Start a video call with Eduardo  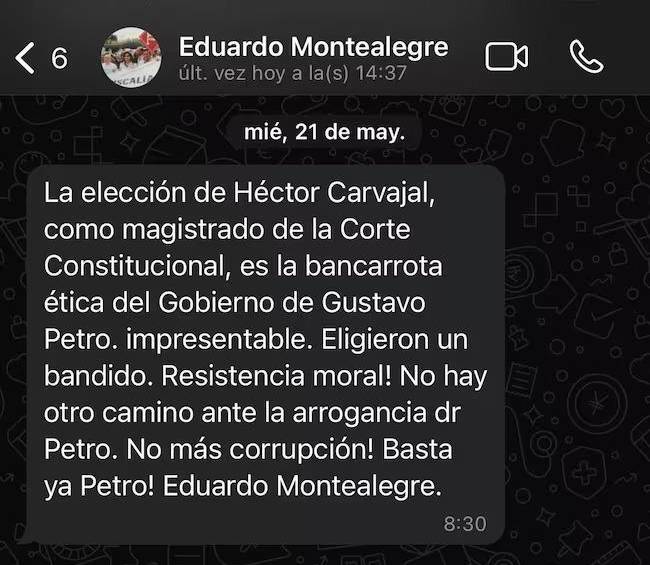(506, 57)
